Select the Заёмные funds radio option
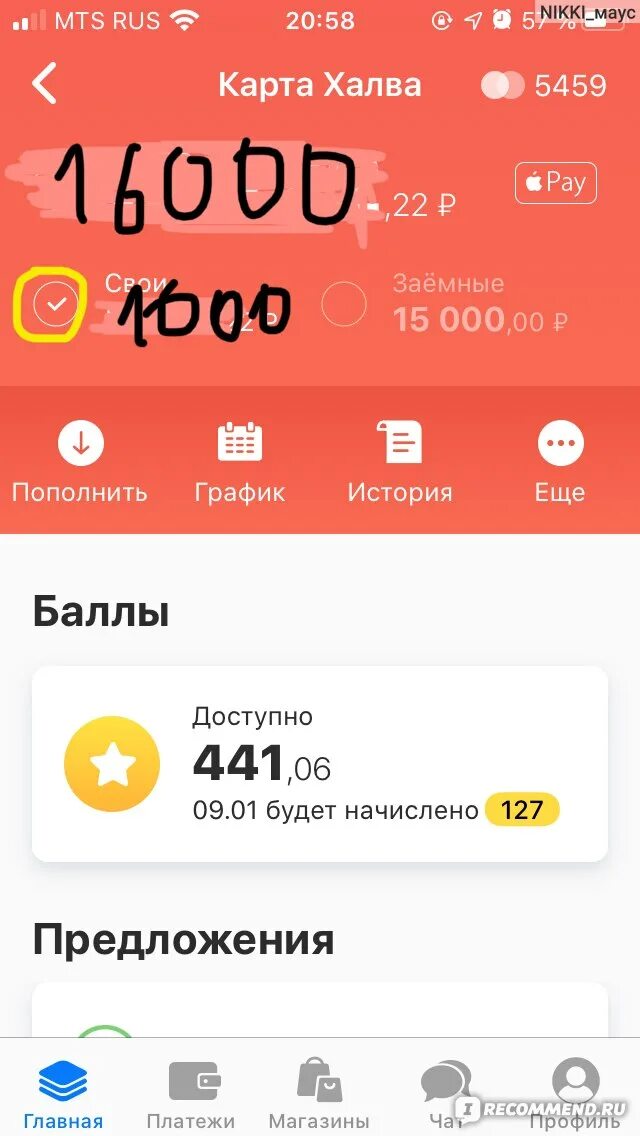Viewport: 640px width, 1136px height. coord(344,305)
